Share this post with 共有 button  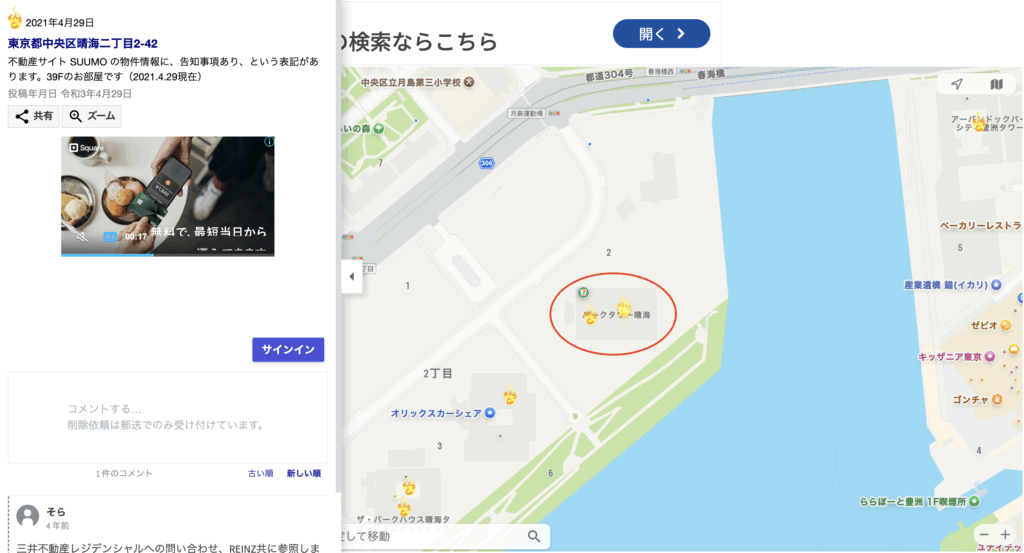[33, 116]
